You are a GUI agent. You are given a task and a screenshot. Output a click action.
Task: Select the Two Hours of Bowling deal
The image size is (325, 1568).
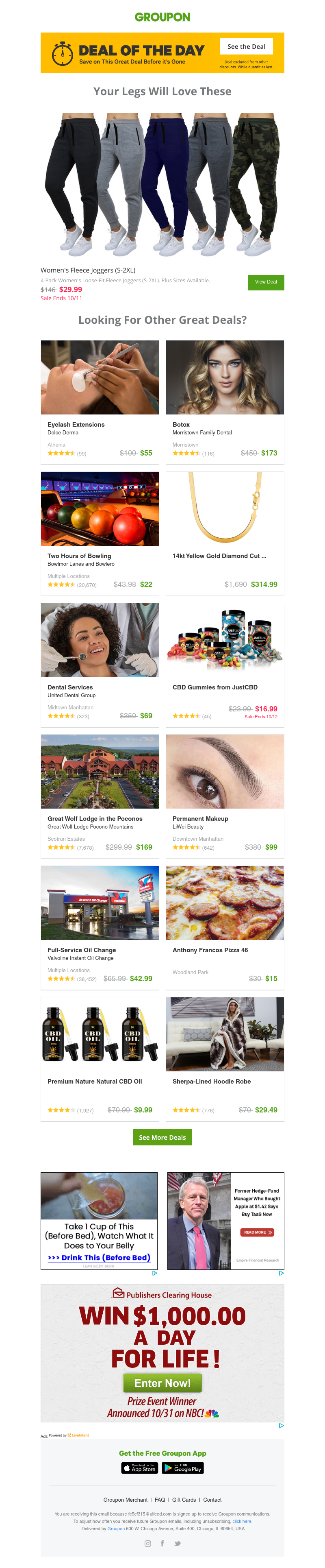click(100, 533)
